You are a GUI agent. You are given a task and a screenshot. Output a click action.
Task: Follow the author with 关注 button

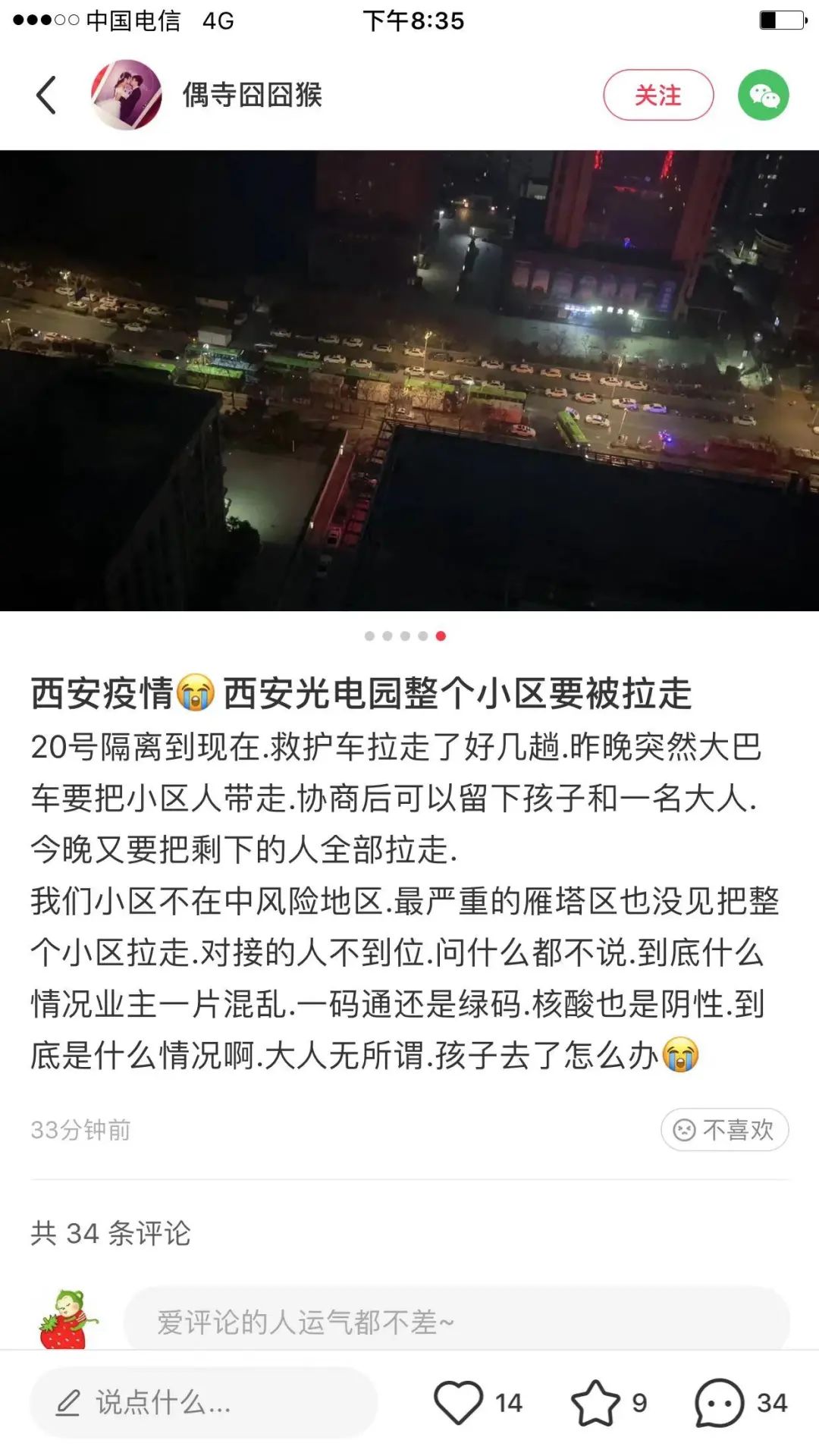[x=657, y=96]
